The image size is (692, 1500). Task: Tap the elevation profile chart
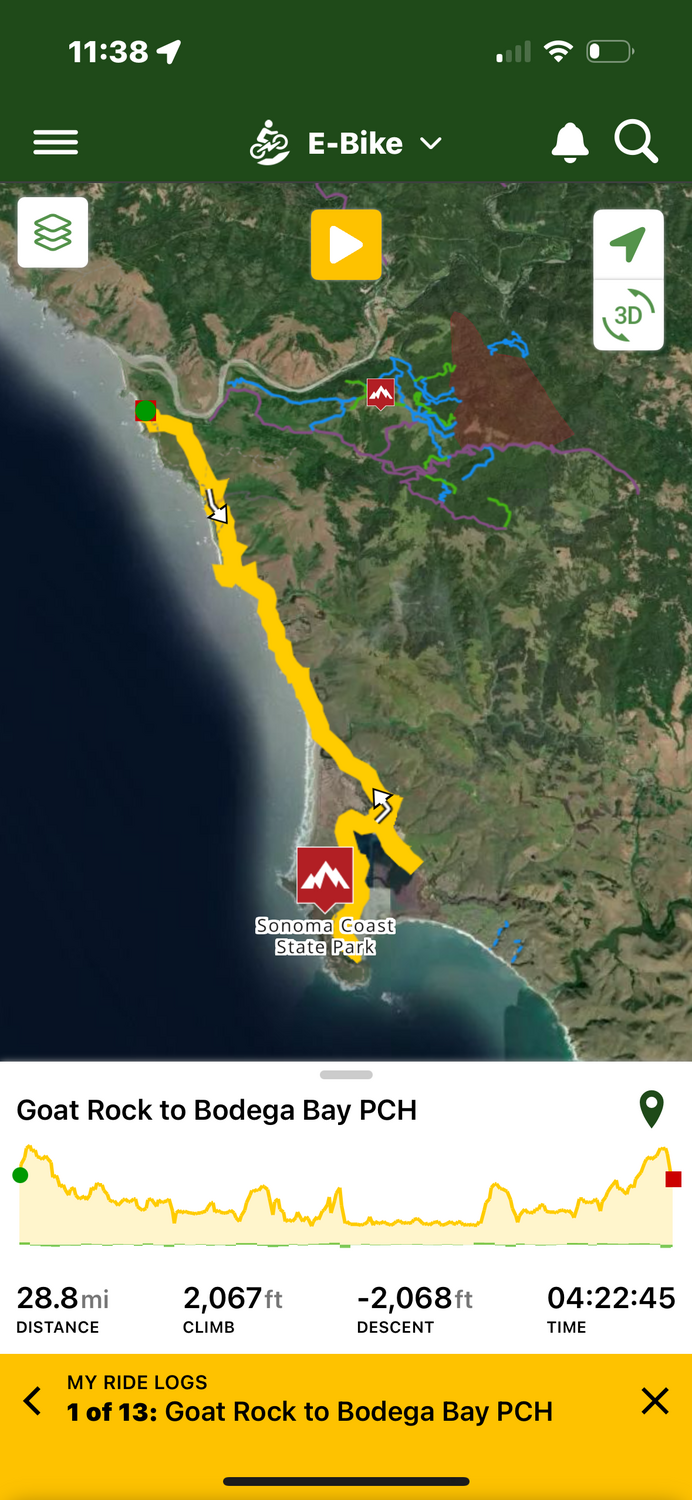click(346, 1195)
